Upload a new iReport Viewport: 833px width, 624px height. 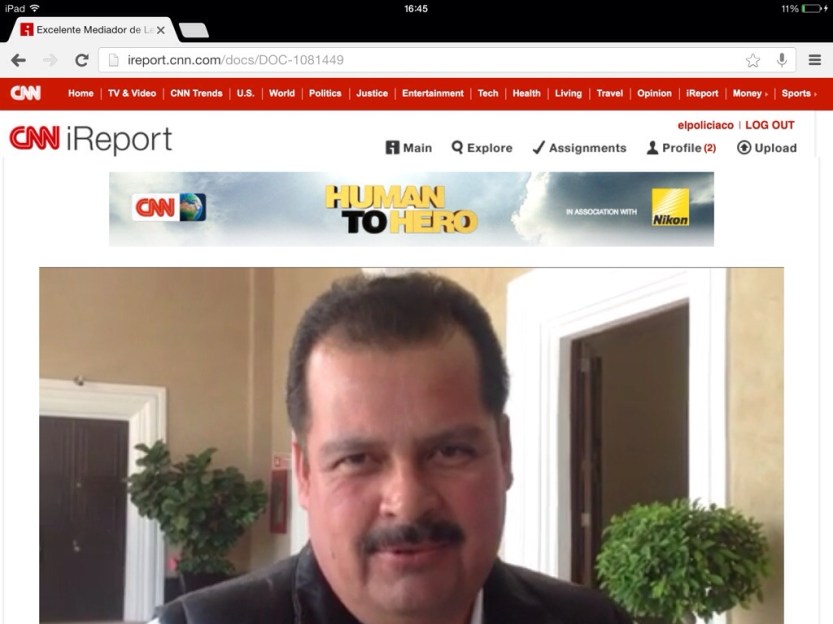coord(767,148)
